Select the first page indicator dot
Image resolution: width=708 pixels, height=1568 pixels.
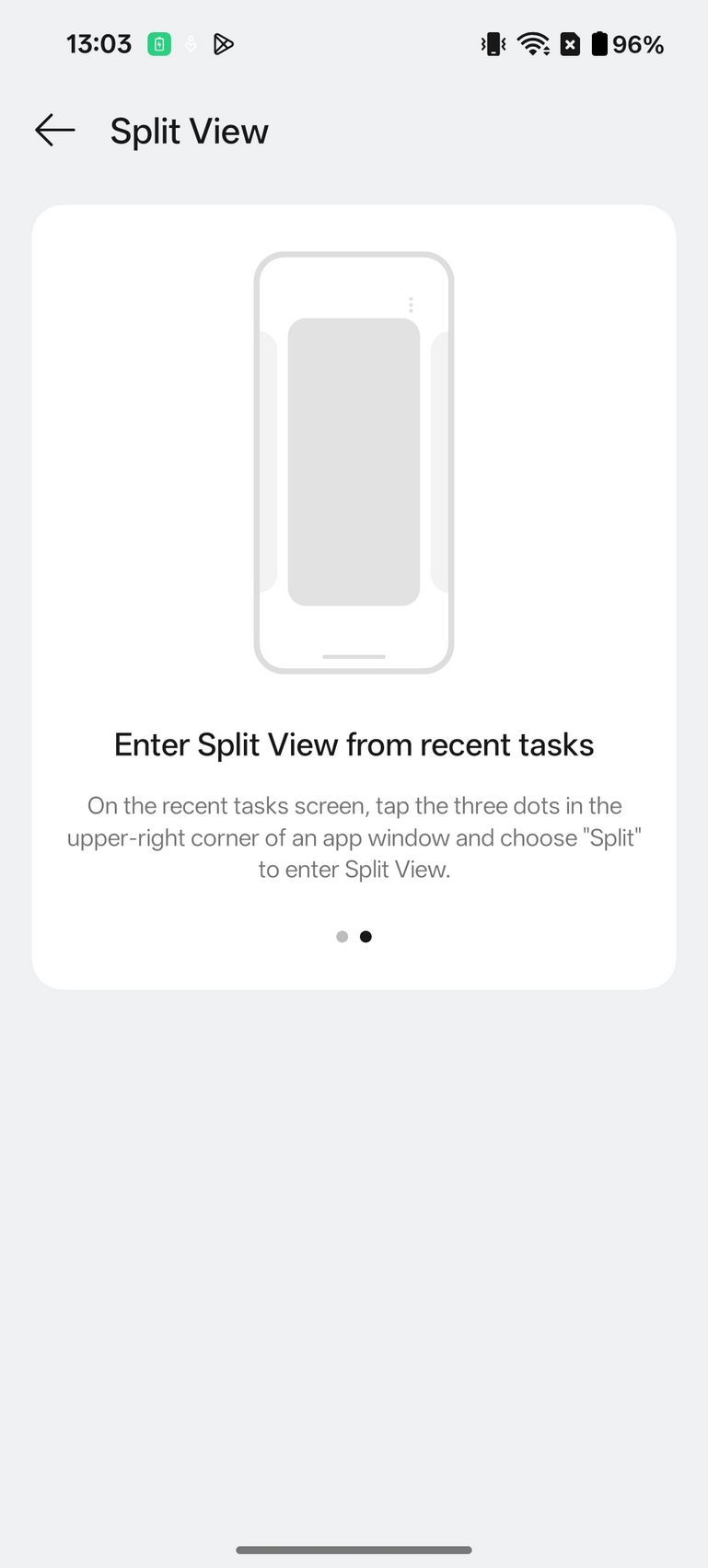(342, 937)
